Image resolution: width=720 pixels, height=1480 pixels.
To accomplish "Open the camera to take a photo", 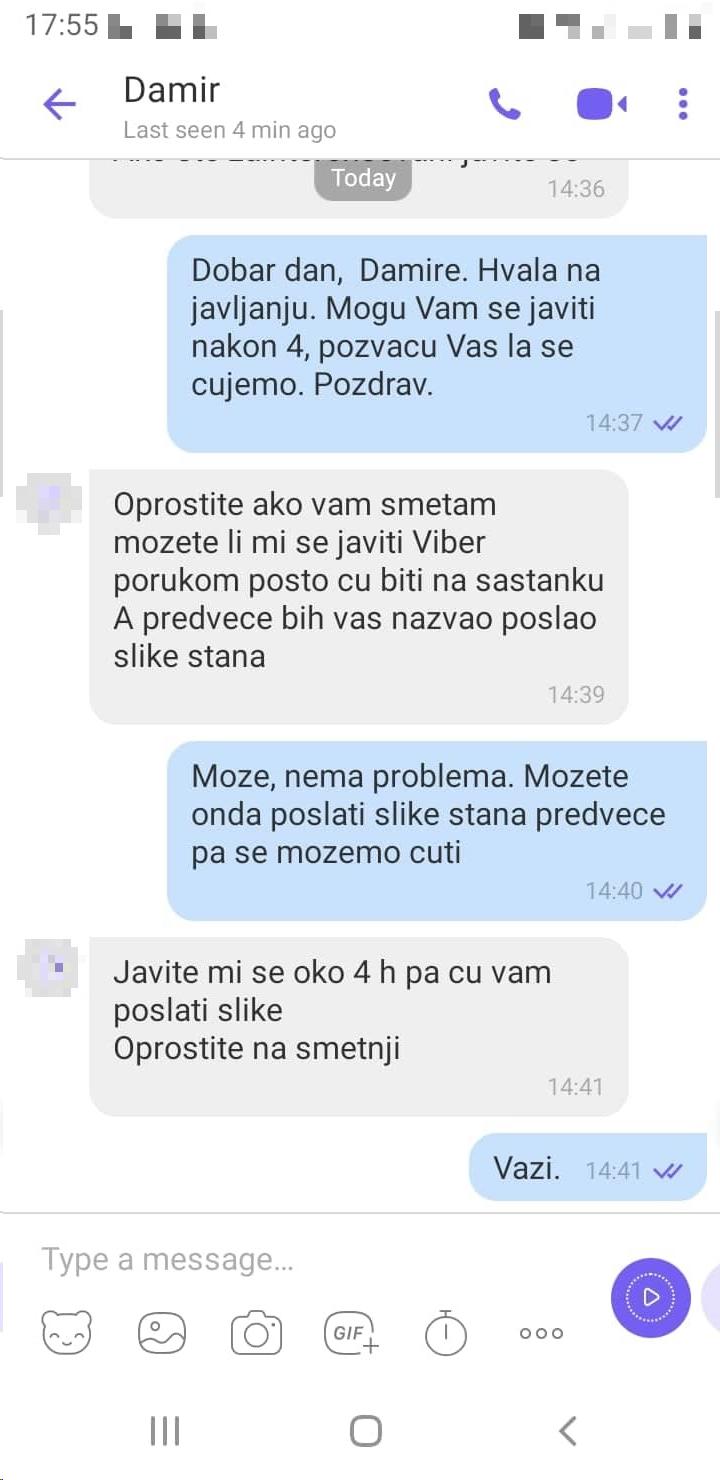I will (256, 1332).
